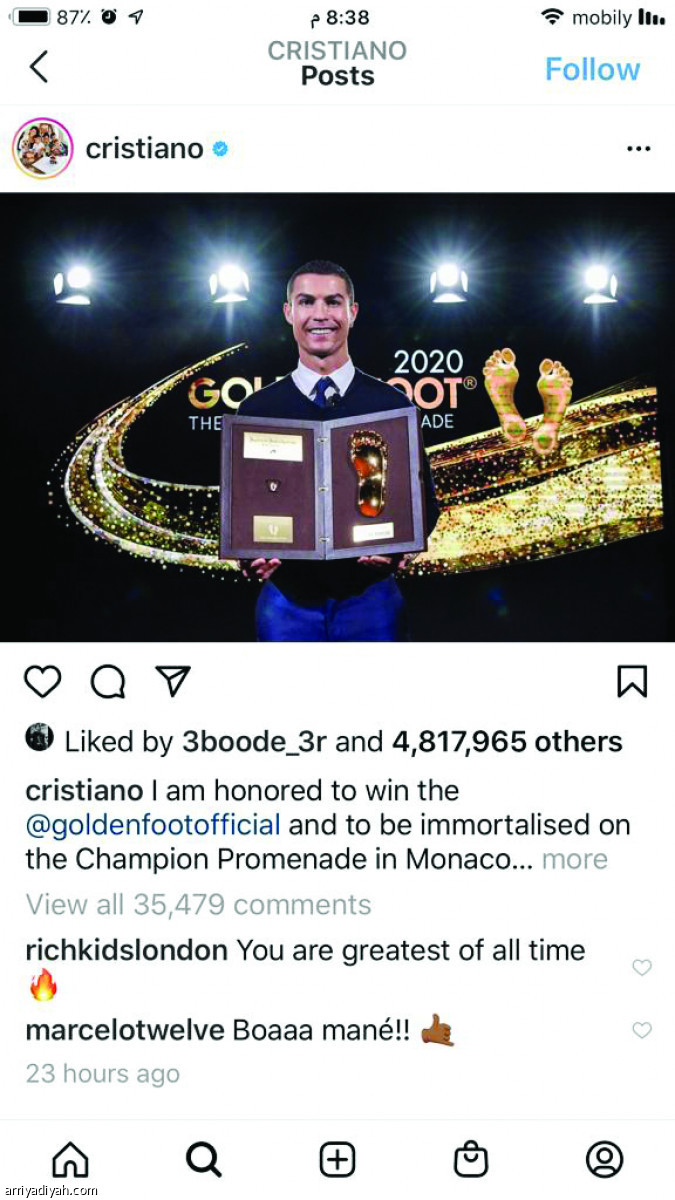Open the Shop bag tab
The image size is (675, 1200).
[471, 1160]
